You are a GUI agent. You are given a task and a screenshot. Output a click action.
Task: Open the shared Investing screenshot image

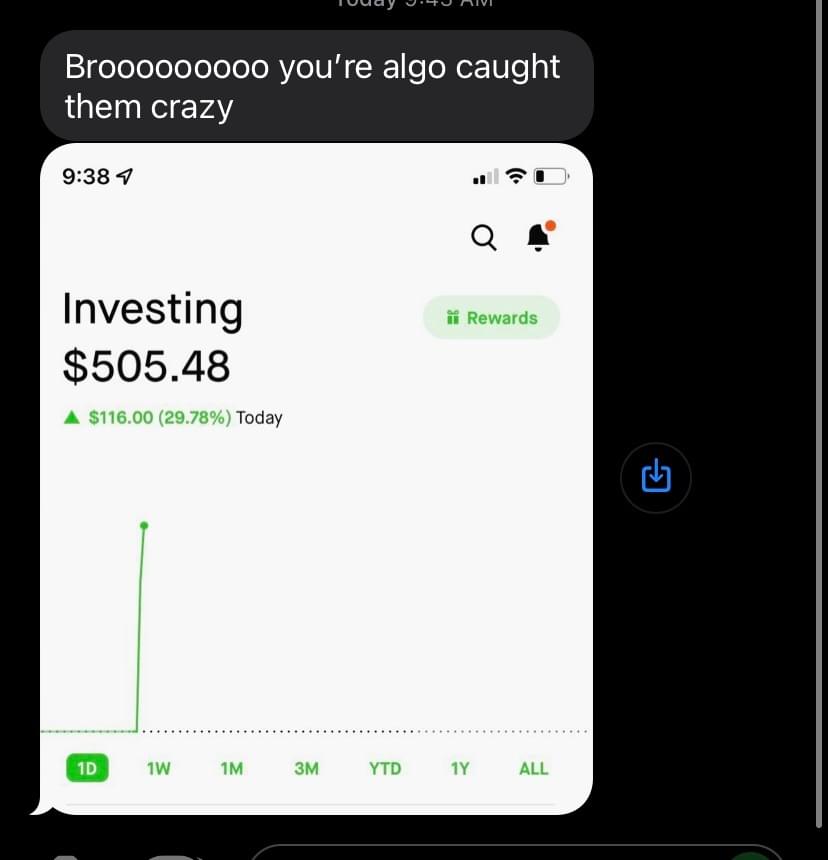(316, 480)
